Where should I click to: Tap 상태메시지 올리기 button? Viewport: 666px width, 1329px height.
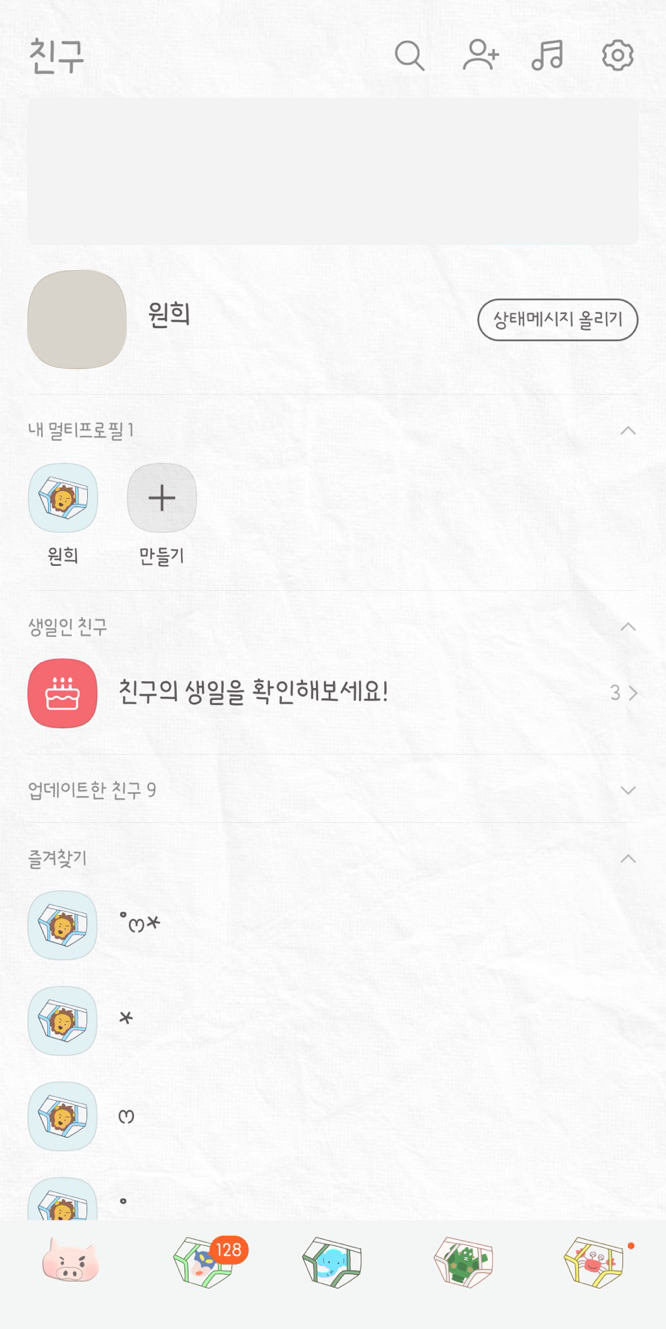(x=557, y=320)
